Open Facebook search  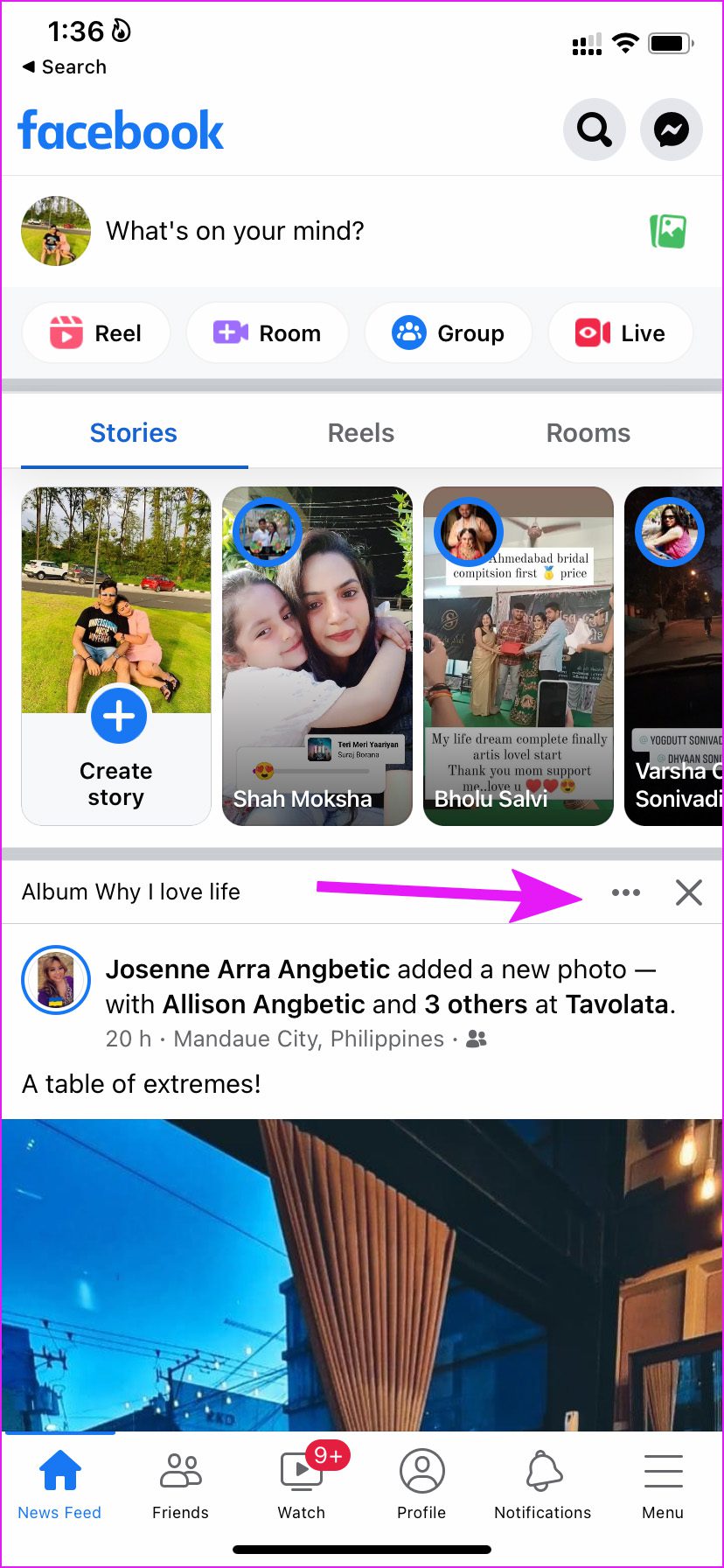pyautogui.click(x=594, y=130)
